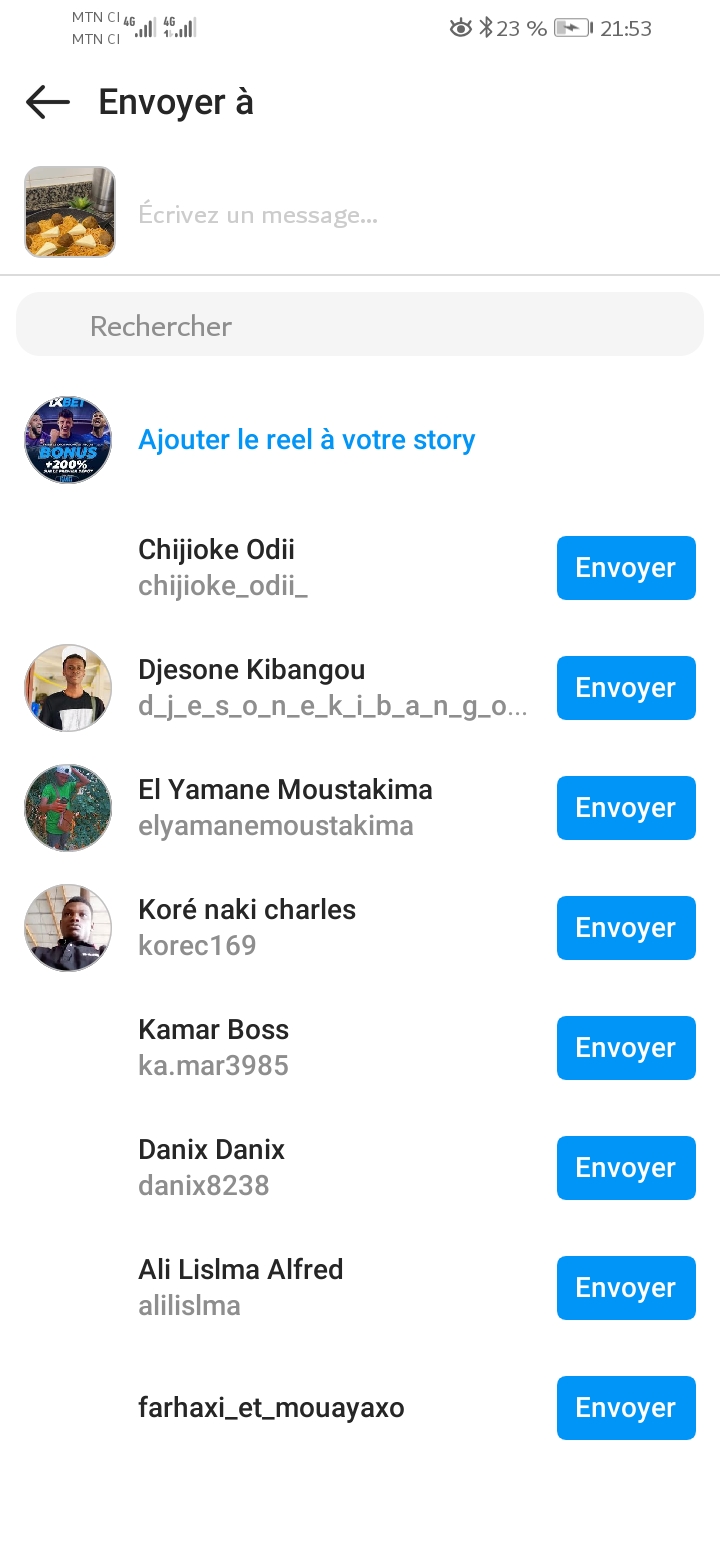The image size is (720, 1560).
Task: Tap Envoyer next to Koré naki charles
Action: [625, 928]
